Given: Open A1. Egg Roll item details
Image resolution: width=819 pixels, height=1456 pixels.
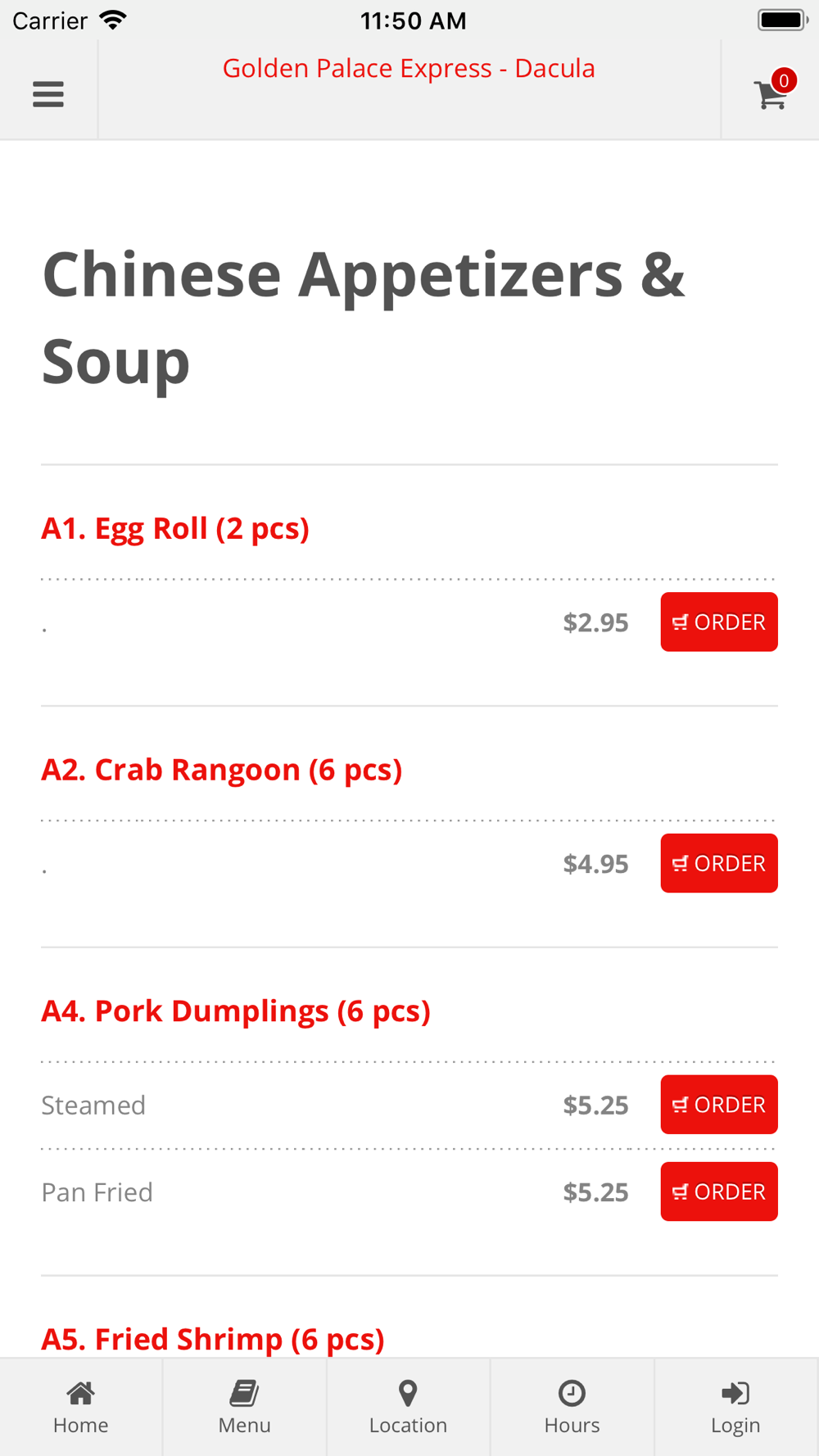Looking at the screenshot, I should click(x=175, y=529).
